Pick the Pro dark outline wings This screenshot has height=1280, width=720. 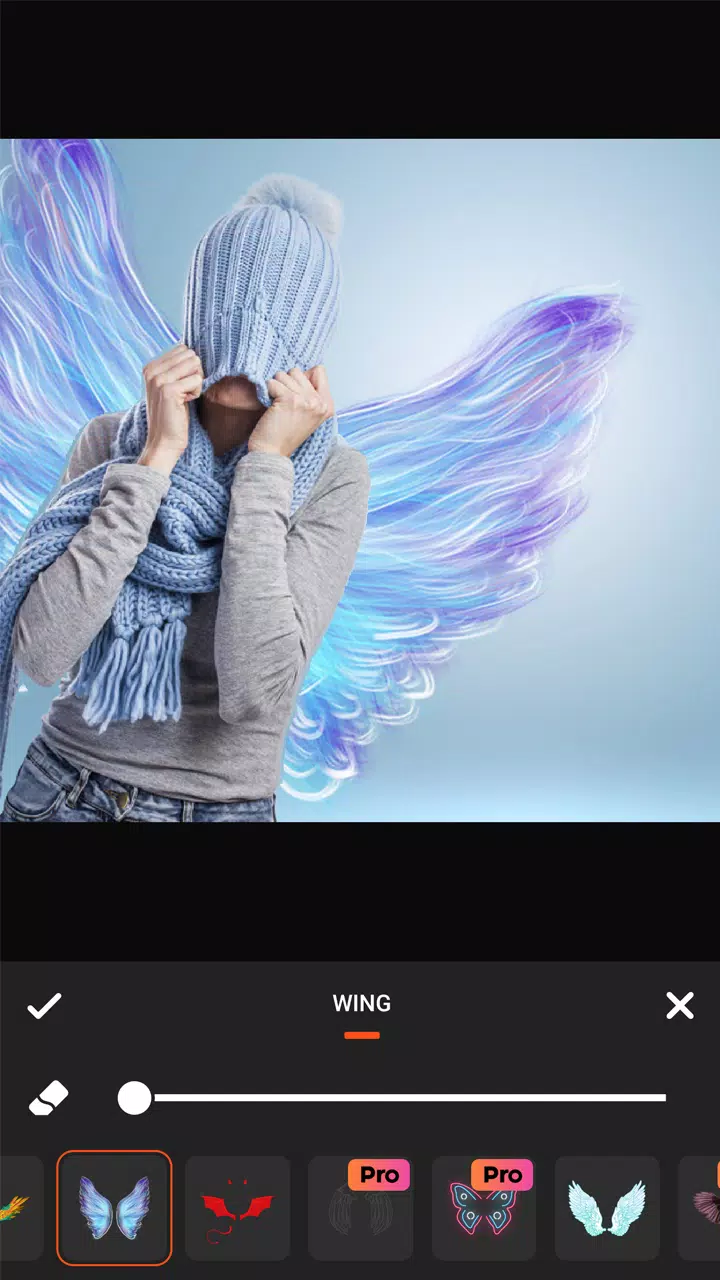pos(361,1208)
